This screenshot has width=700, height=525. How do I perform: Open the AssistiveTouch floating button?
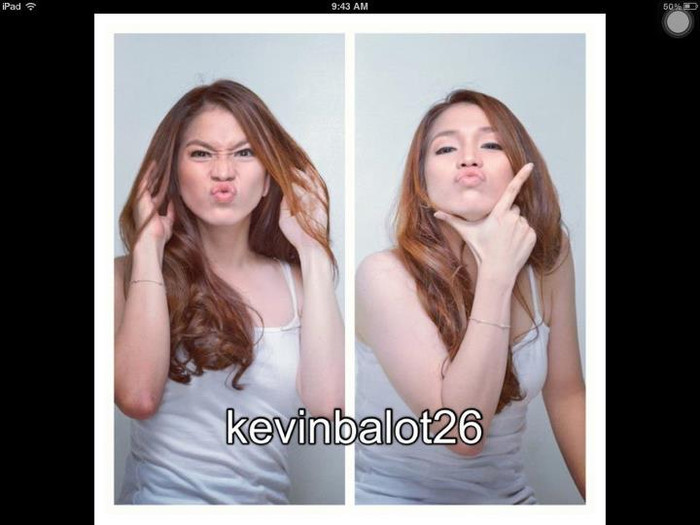[678, 22]
